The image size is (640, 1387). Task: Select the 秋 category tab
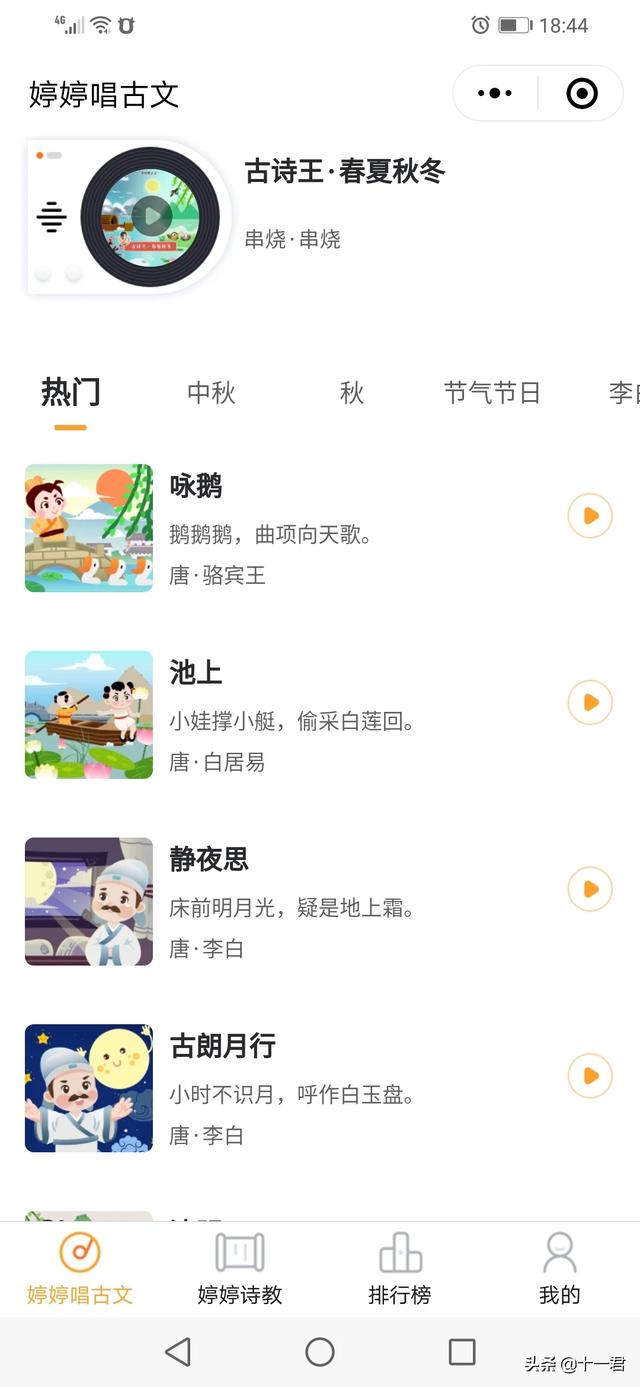pyautogui.click(x=352, y=393)
